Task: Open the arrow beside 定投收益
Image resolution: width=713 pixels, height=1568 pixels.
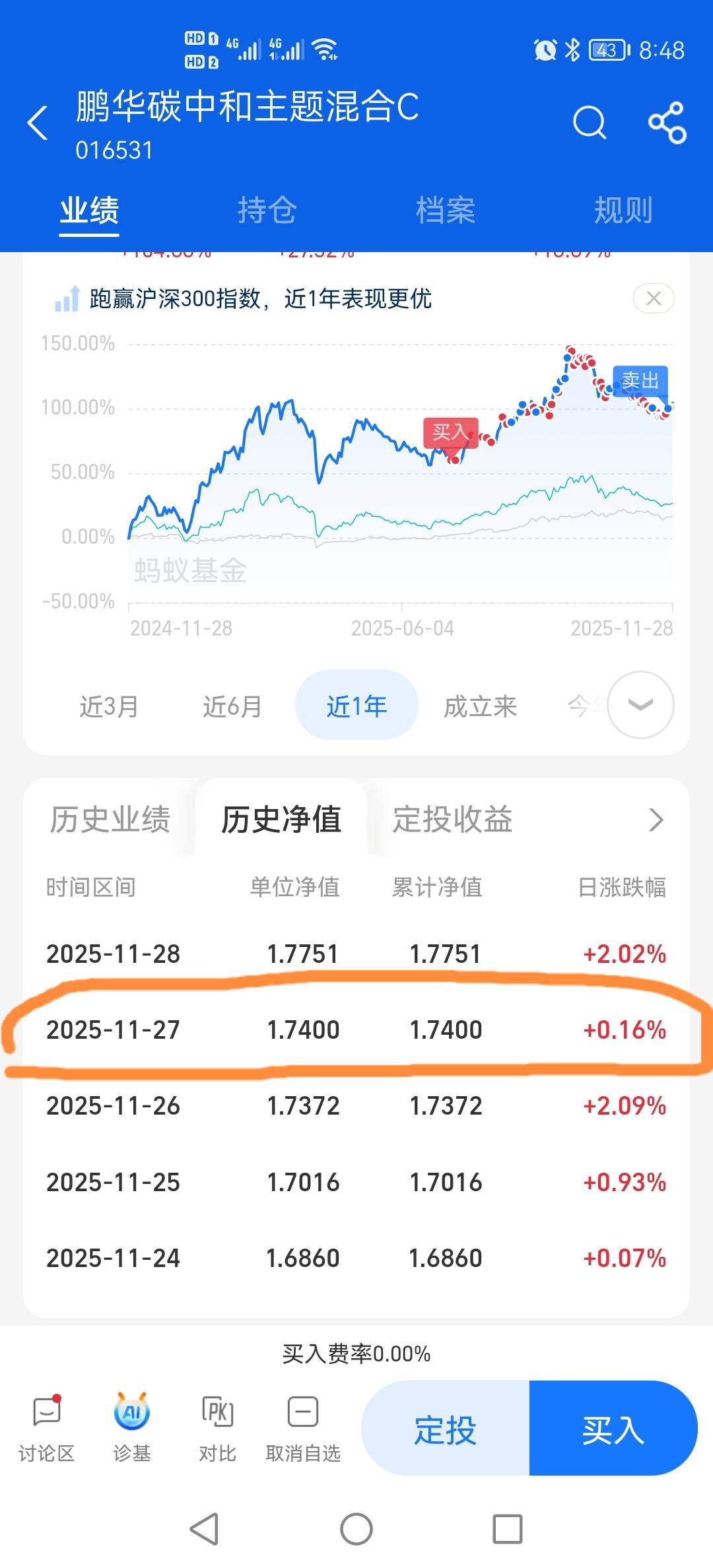Action: [656, 819]
